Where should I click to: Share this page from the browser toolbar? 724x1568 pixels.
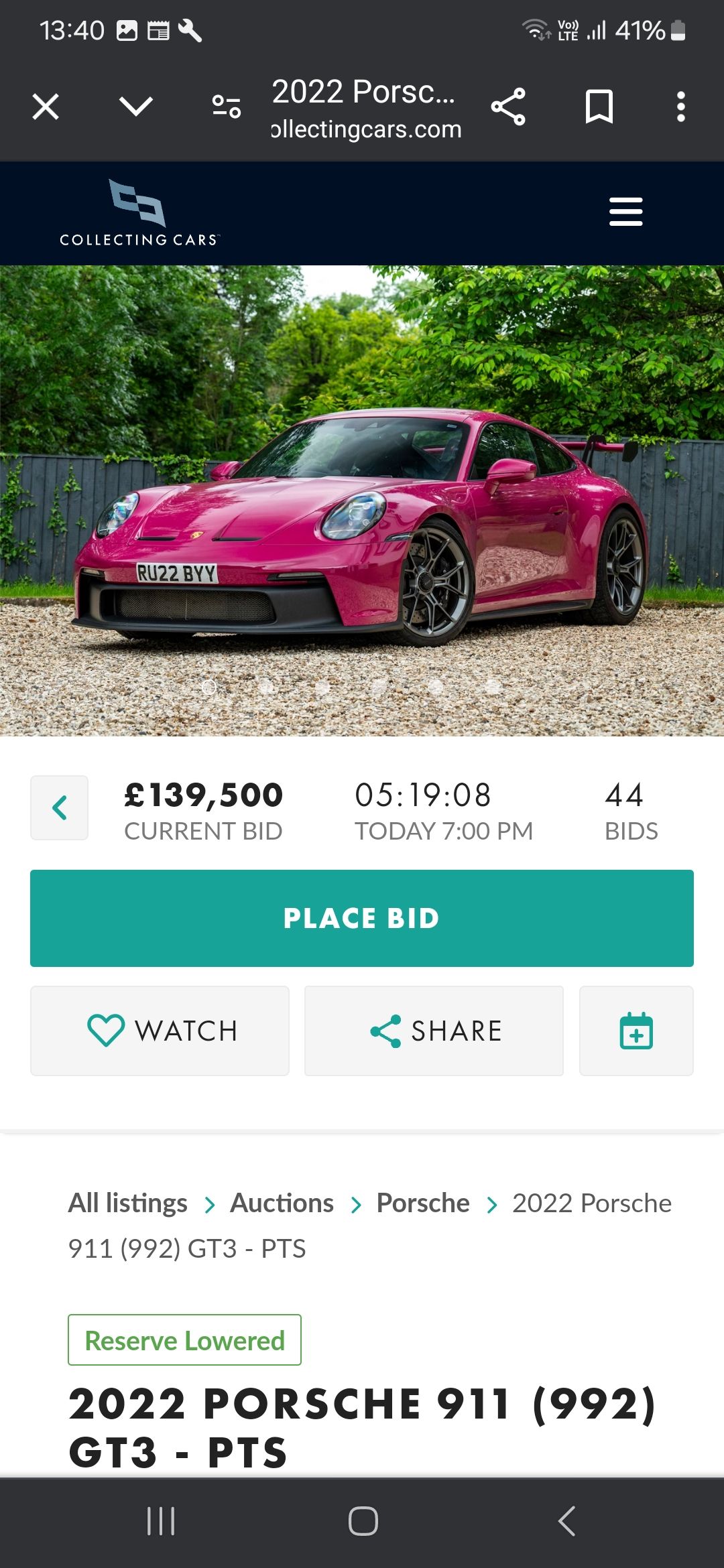click(x=508, y=107)
